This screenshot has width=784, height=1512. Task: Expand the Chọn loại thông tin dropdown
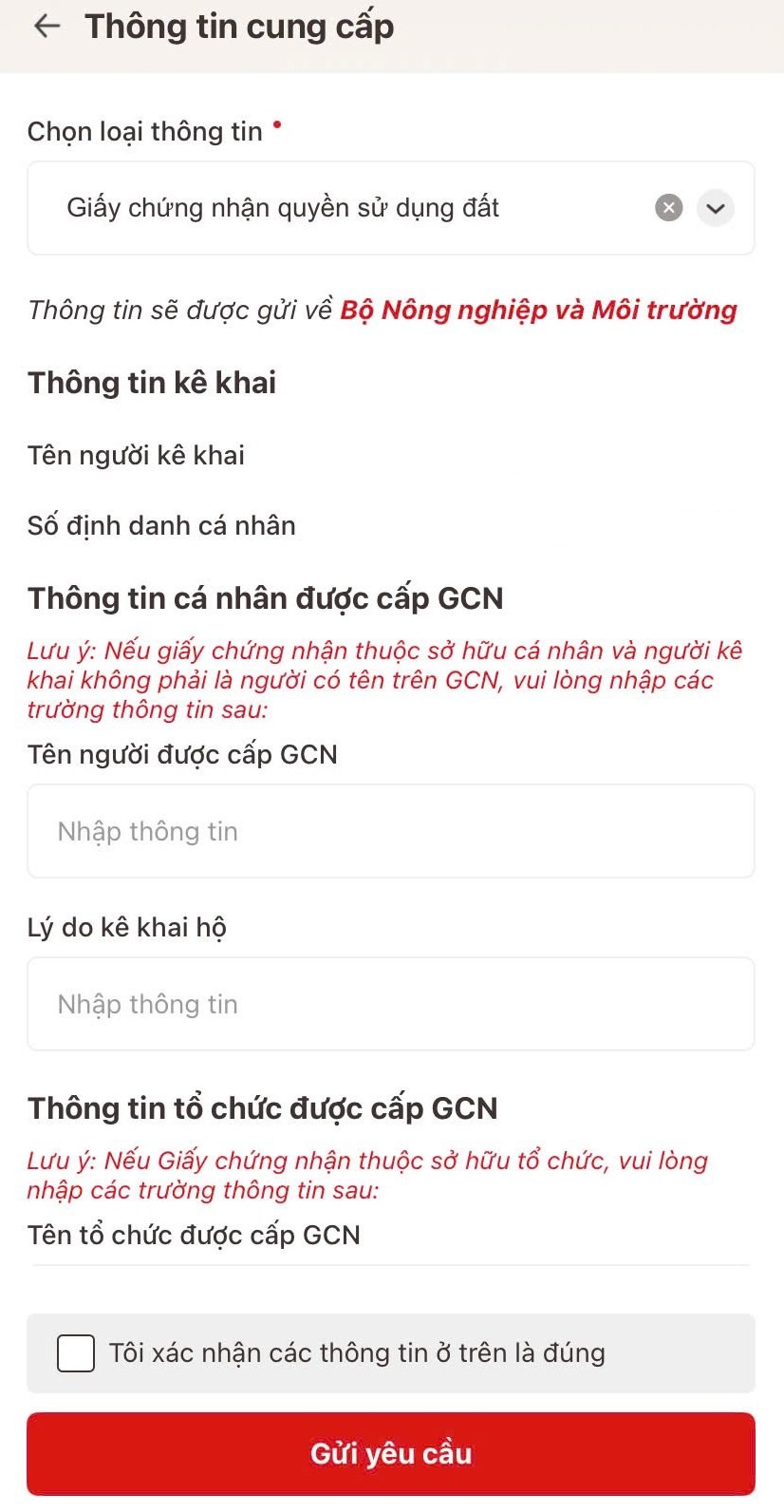pyautogui.click(x=716, y=208)
